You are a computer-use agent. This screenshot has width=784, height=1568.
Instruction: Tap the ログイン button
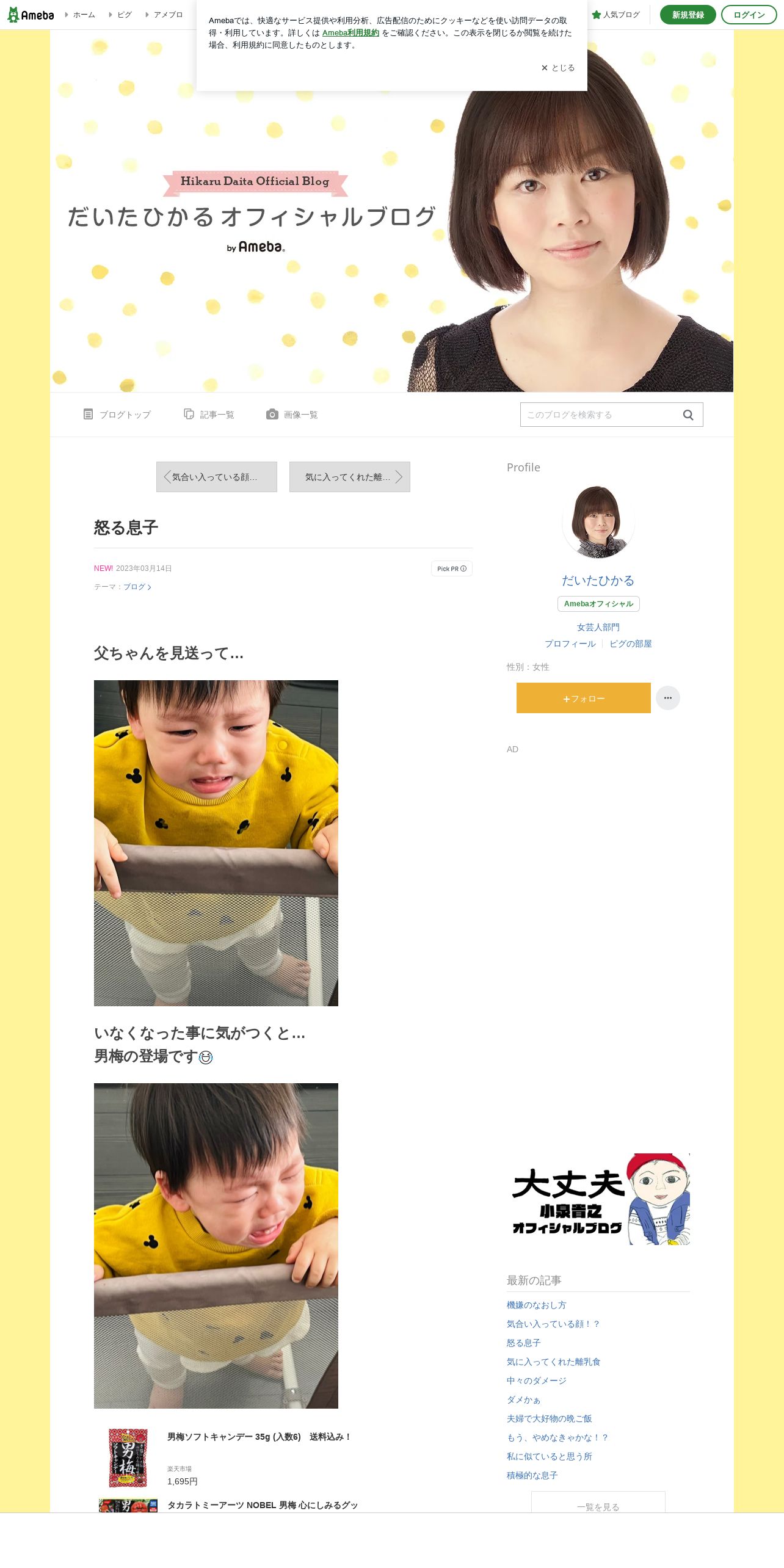pyautogui.click(x=749, y=15)
